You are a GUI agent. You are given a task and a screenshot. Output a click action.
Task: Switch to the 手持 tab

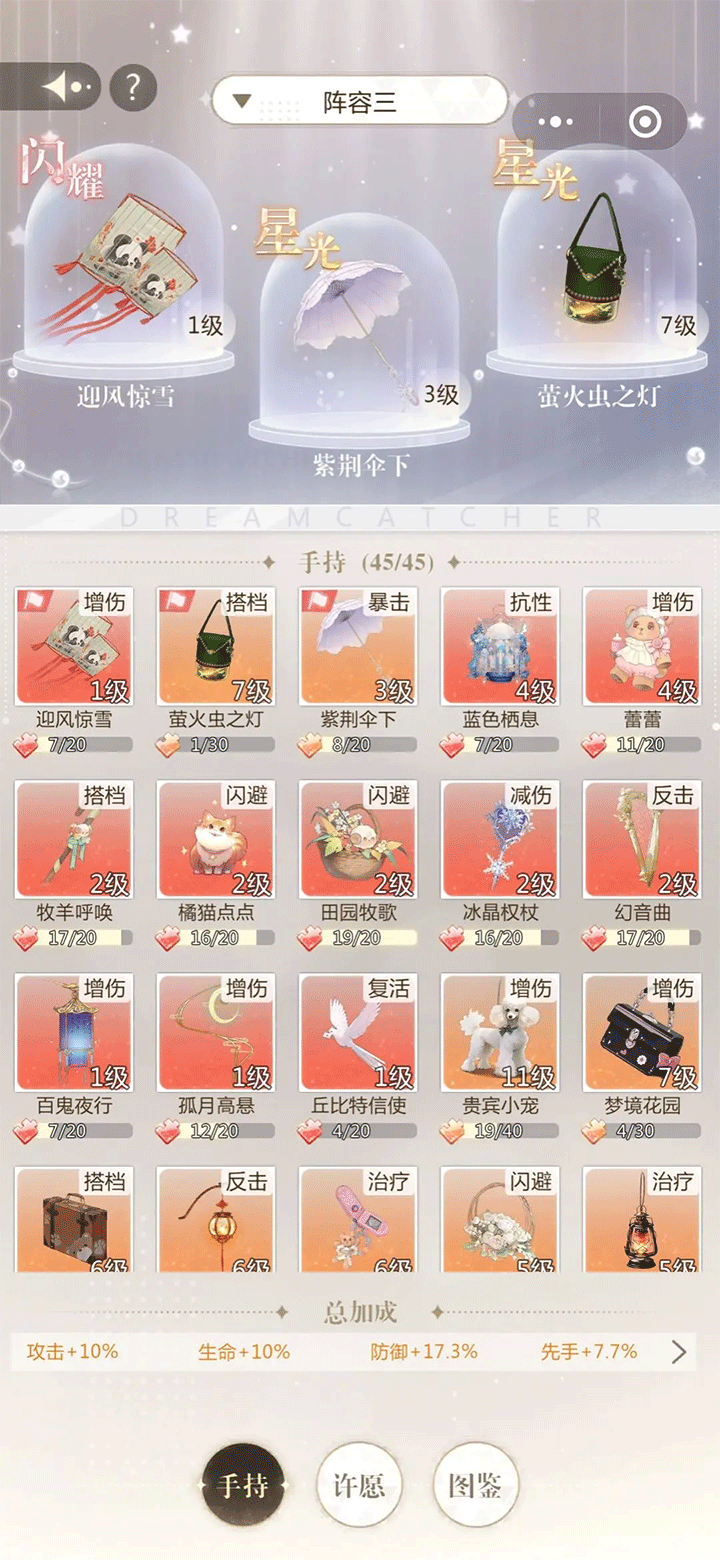click(243, 1486)
